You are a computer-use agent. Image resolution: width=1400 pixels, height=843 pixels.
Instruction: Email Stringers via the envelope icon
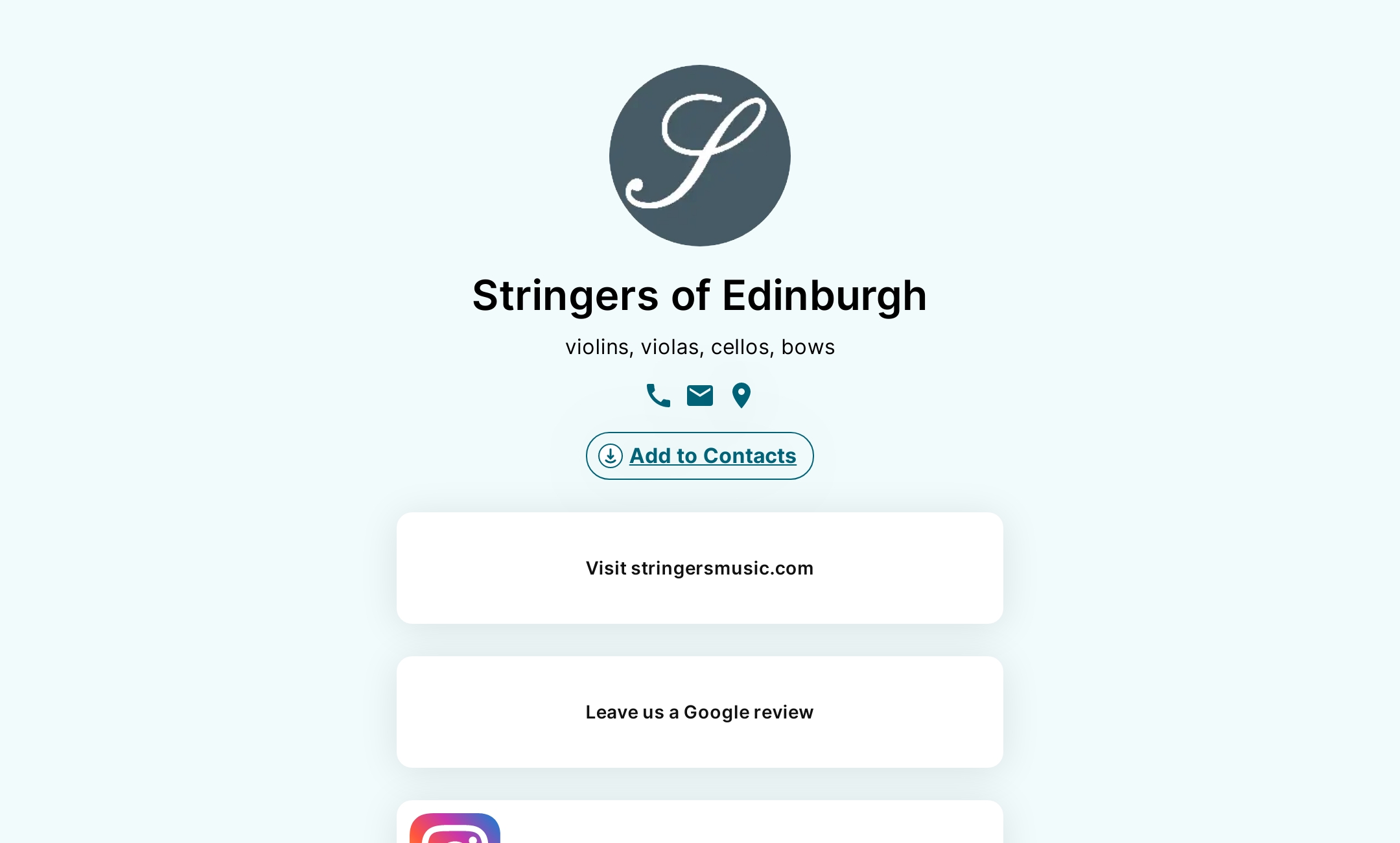[x=700, y=395]
